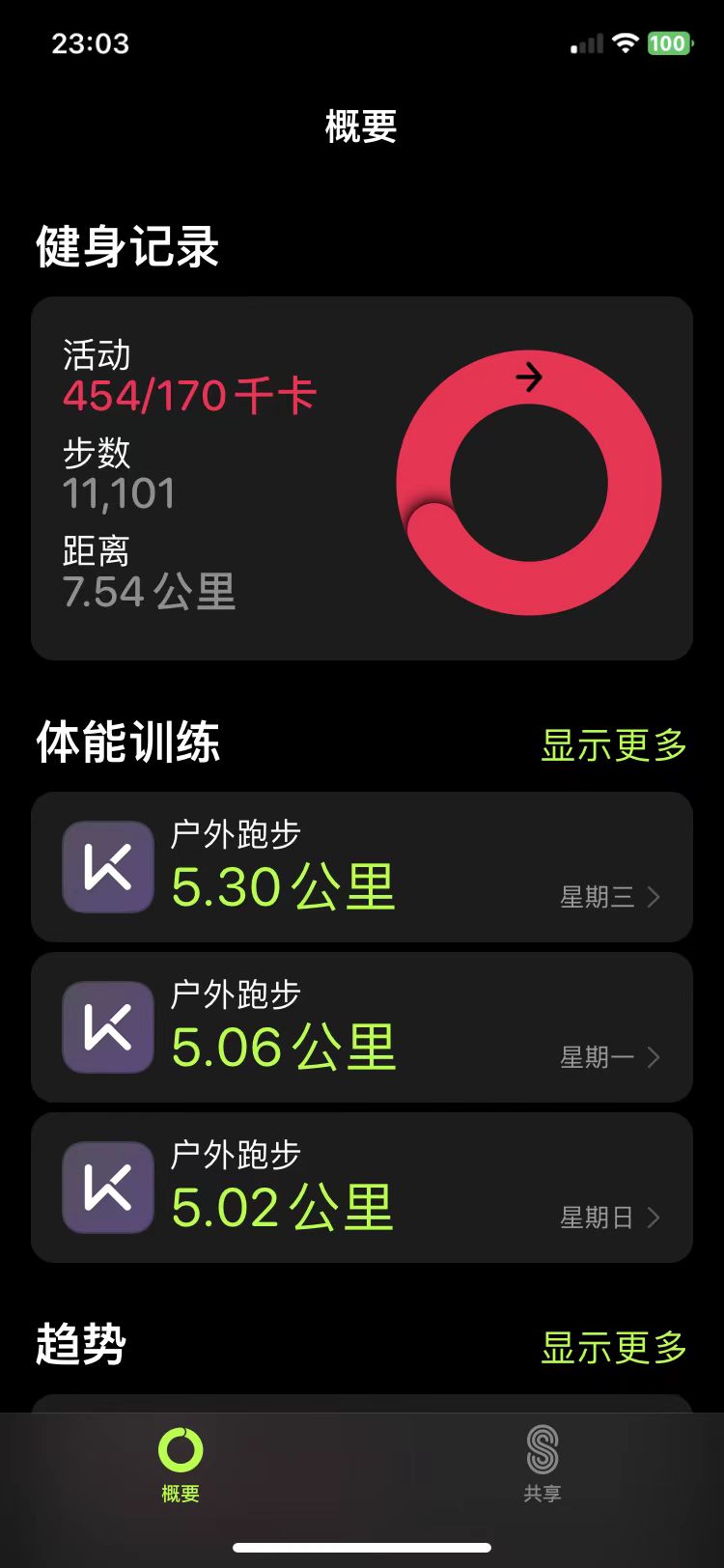This screenshot has height=1568, width=724.
Task: Open 显示更多 next to 趋势
Action: coord(612,1348)
